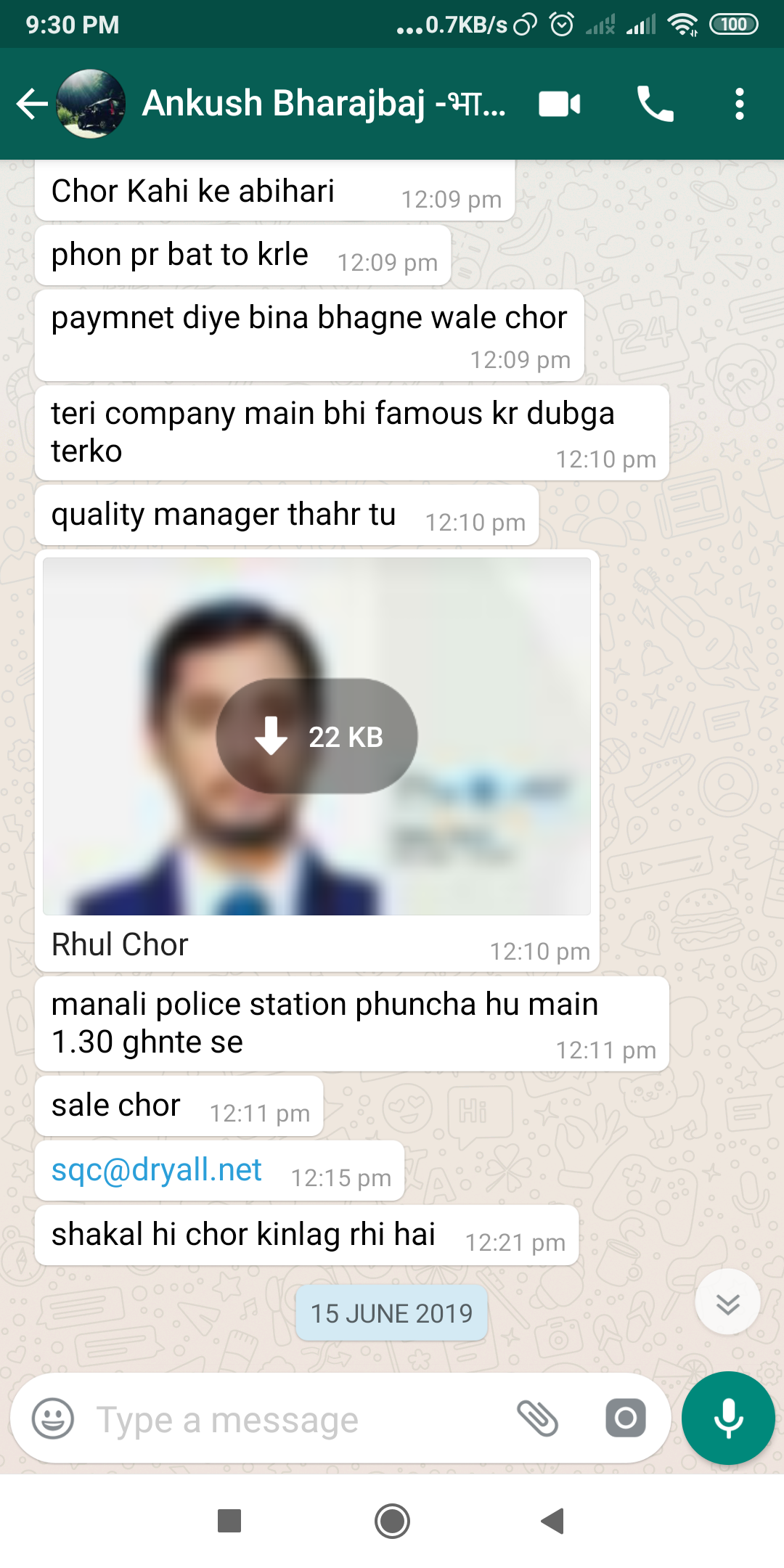The width and height of the screenshot is (784, 1568).
Task: Attach a file with the paperclip
Action: [x=537, y=1418]
